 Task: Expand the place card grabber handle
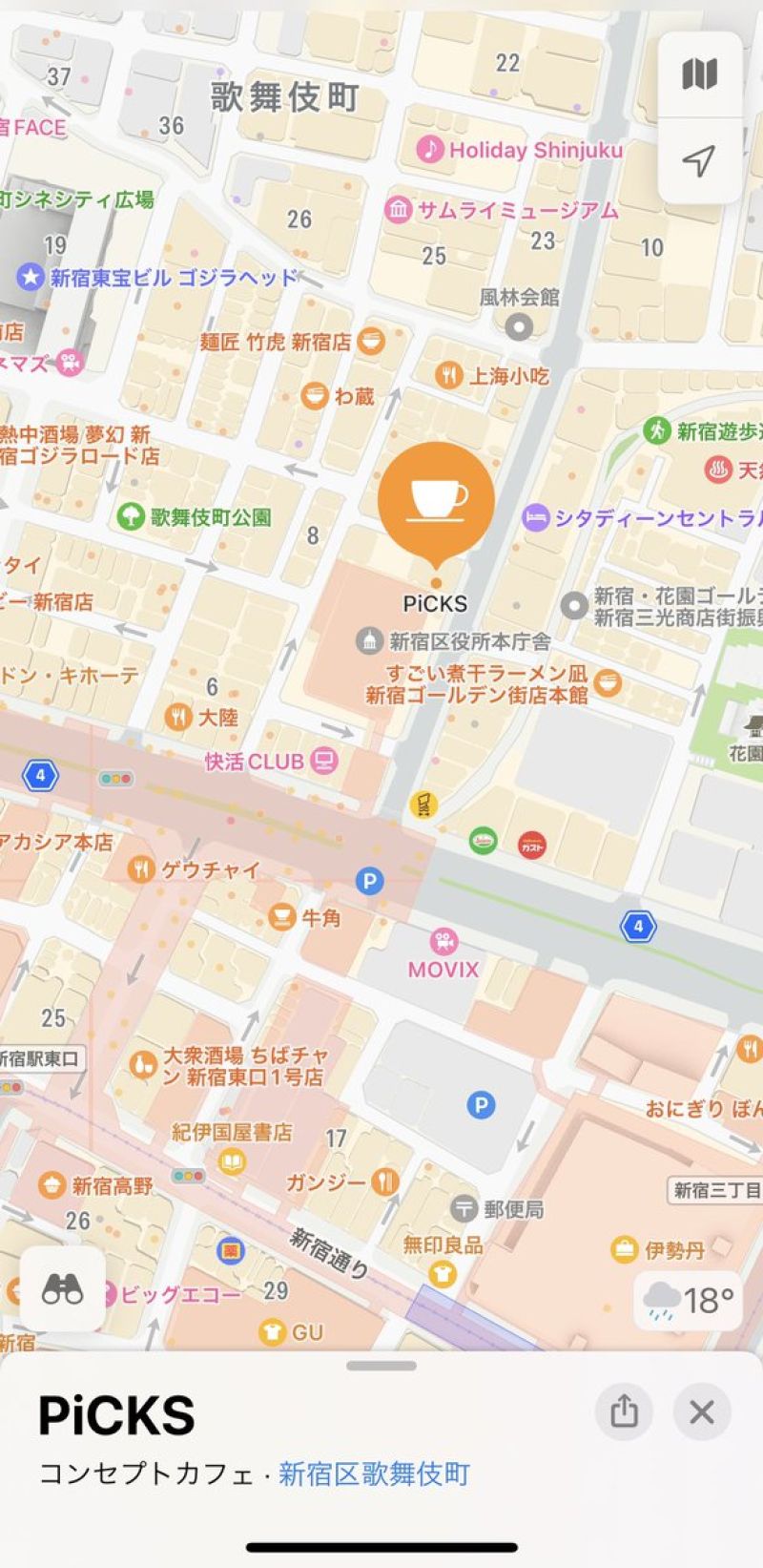click(x=381, y=1366)
